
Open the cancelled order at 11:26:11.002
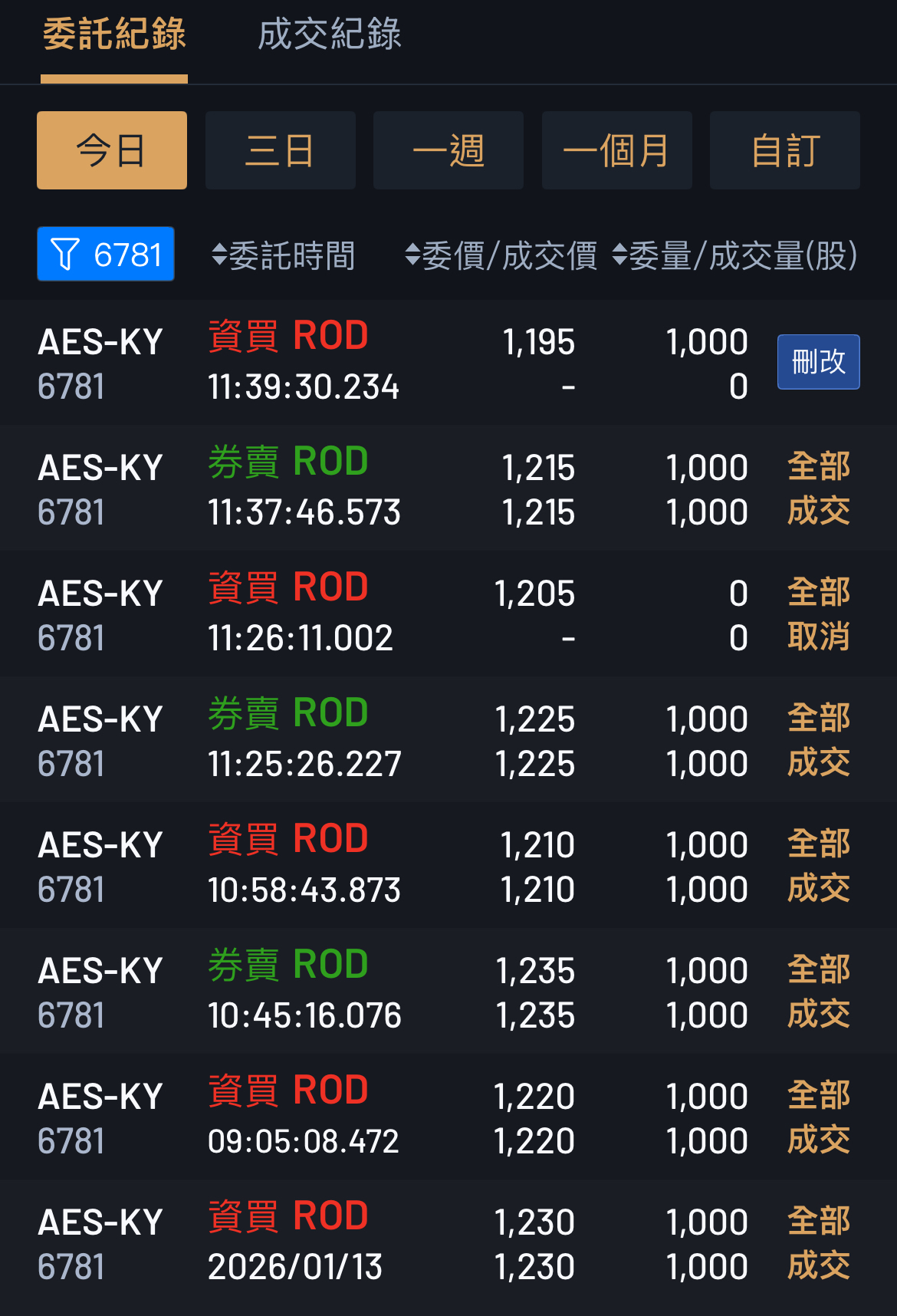tap(383, 614)
